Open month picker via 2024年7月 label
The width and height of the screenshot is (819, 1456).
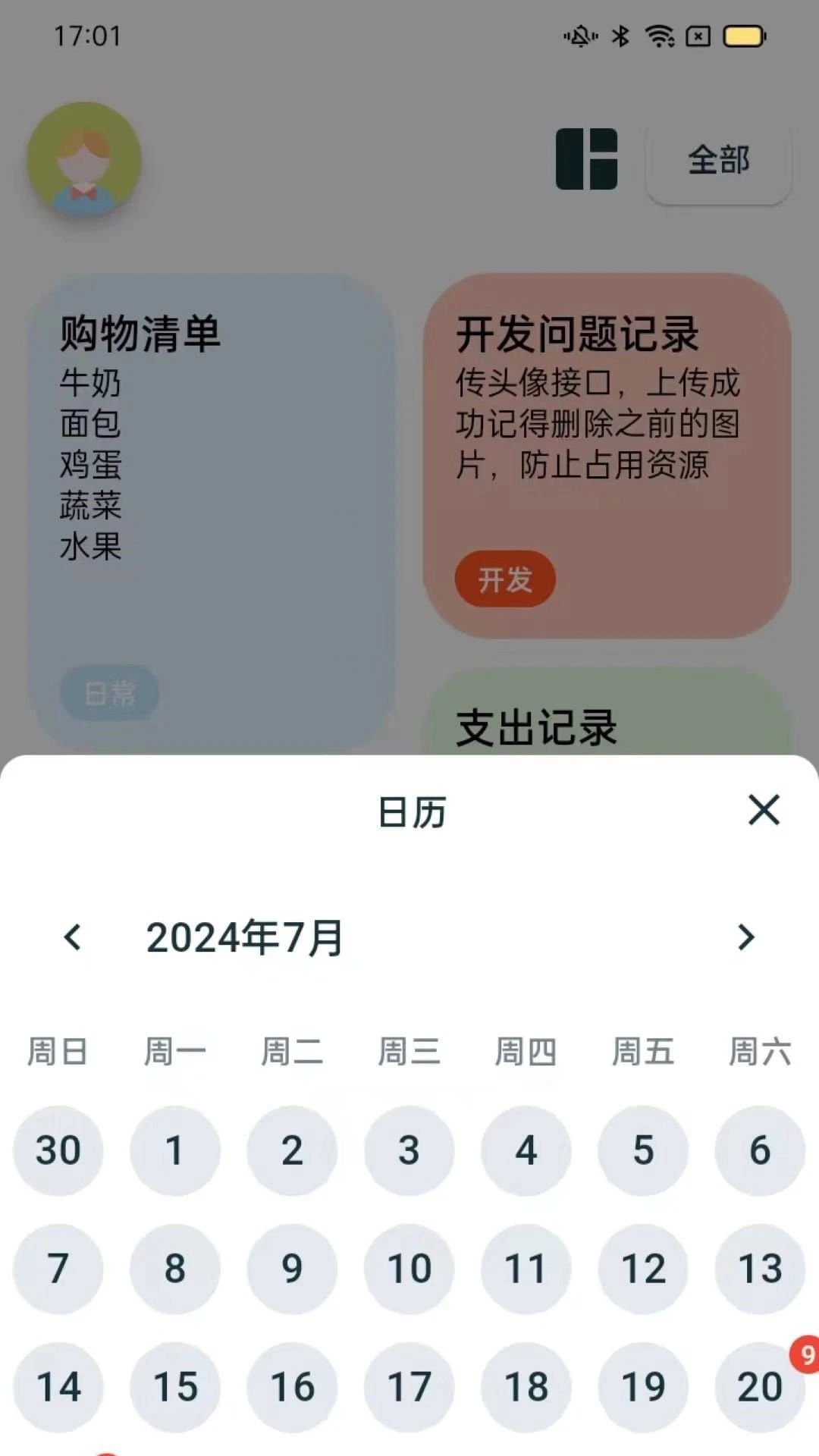(x=244, y=939)
